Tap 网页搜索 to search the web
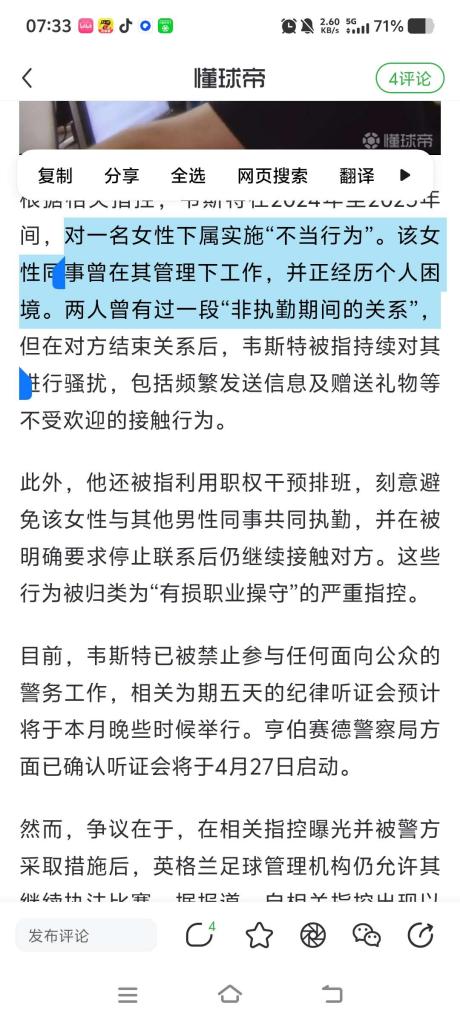The width and height of the screenshot is (460, 1022). click(x=272, y=175)
